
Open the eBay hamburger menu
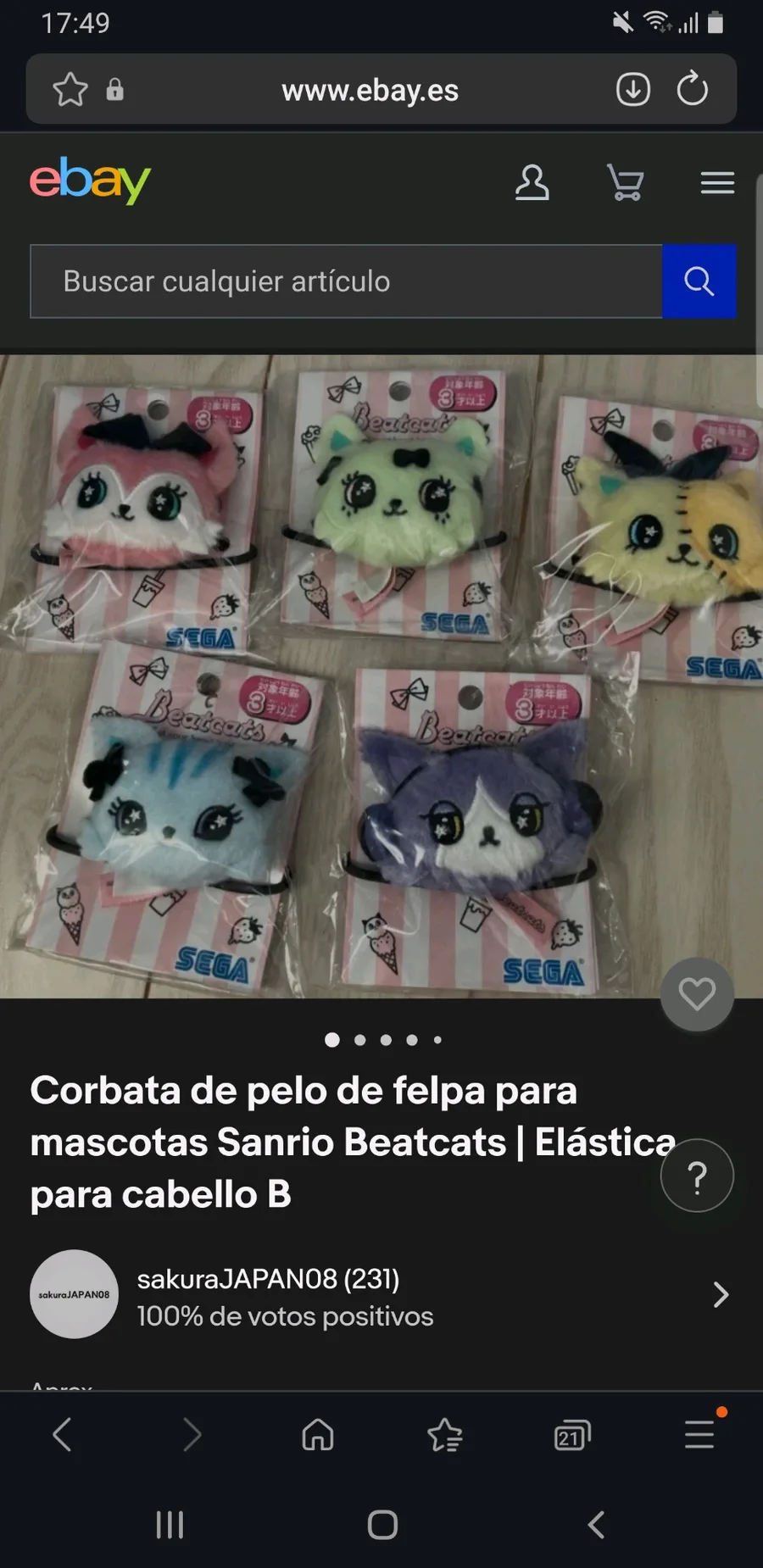pos(717,182)
